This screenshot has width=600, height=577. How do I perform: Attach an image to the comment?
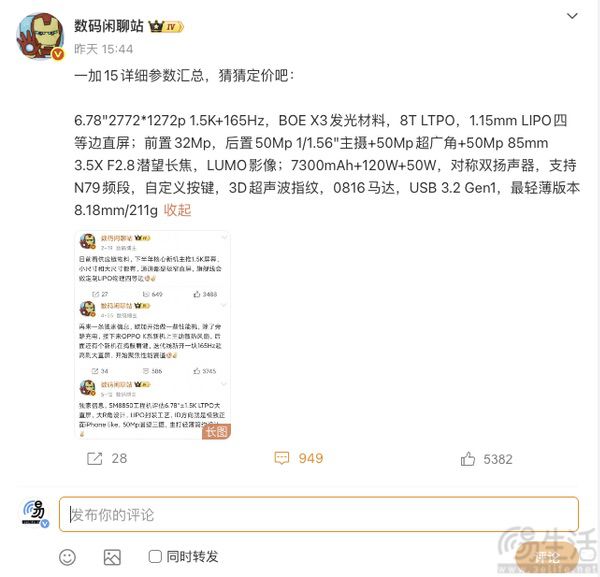pyautogui.click(x=112, y=557)
